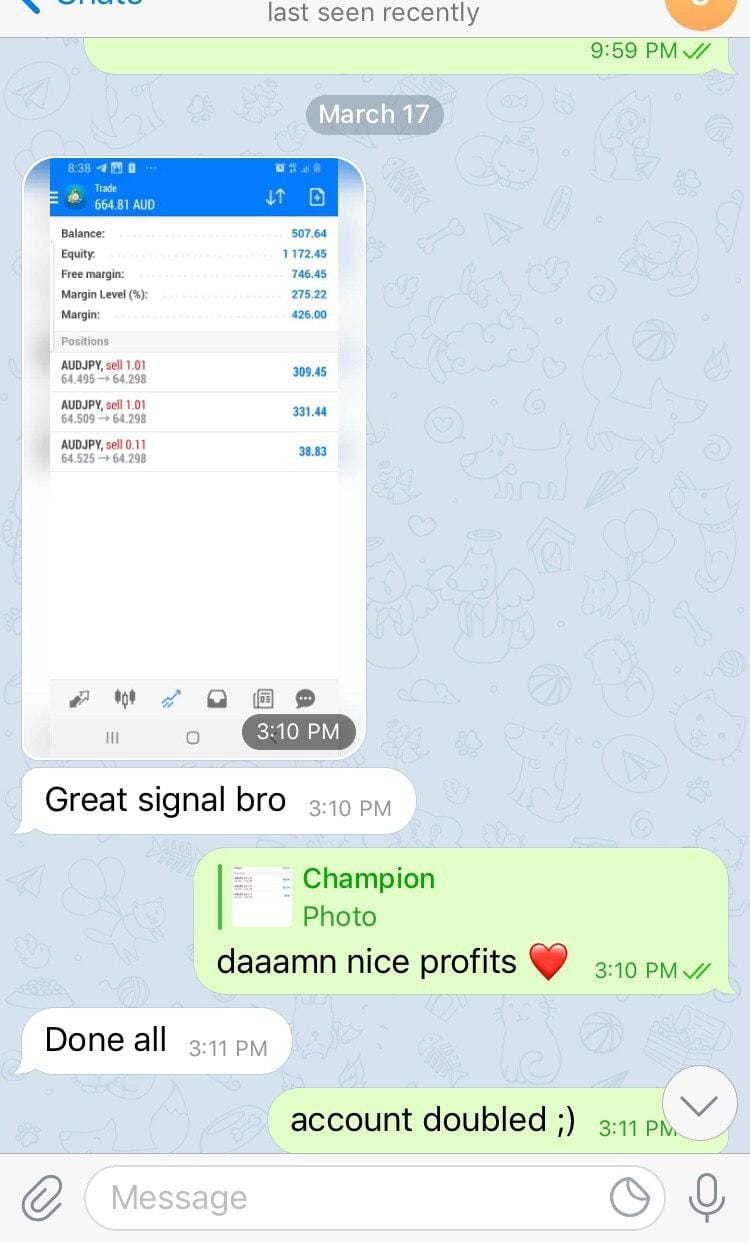The width and height of the screenshot is (750, 1243).
Task: Jump to the latest messages
Action: click(x=699, y=1104)
